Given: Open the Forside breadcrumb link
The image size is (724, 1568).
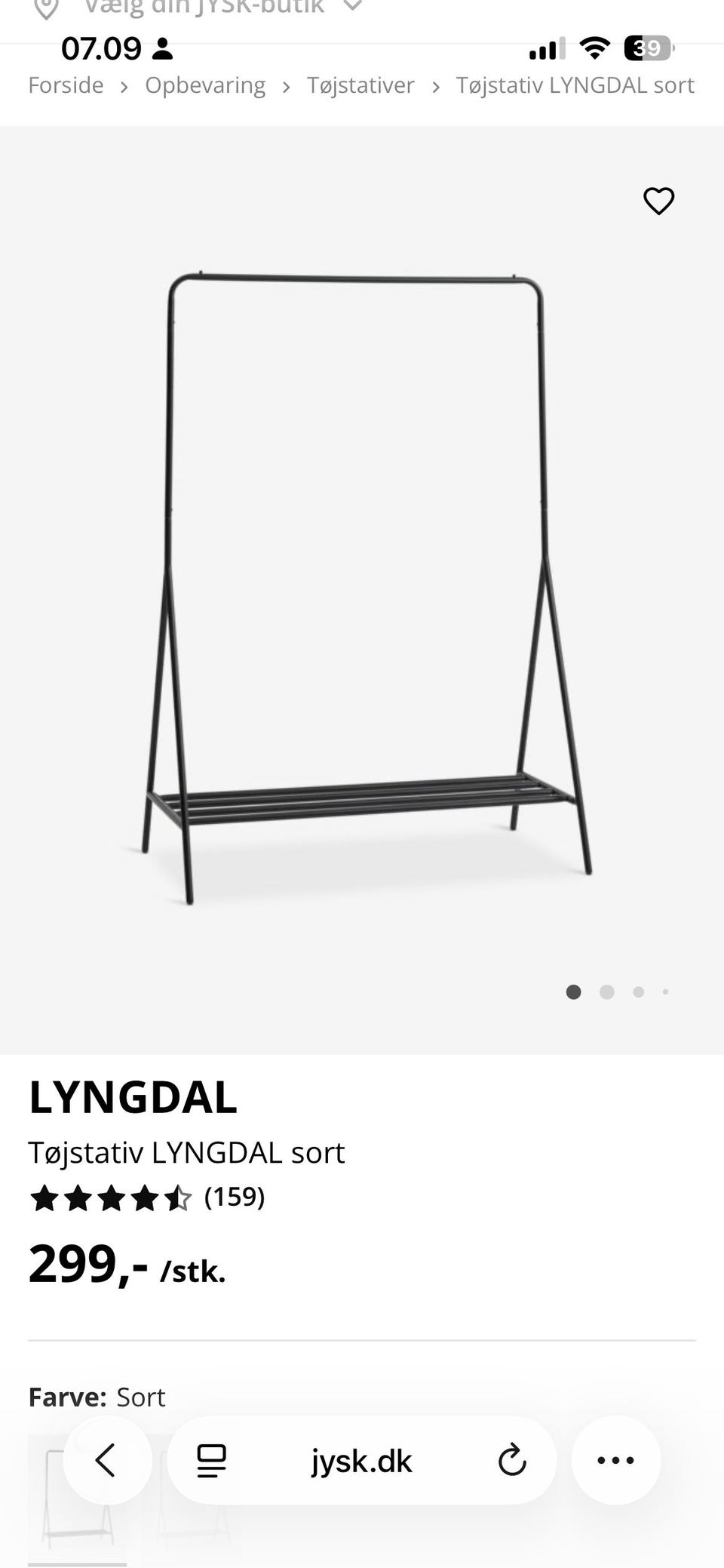Looking at the screenshot, I should (x=66, y=85).
